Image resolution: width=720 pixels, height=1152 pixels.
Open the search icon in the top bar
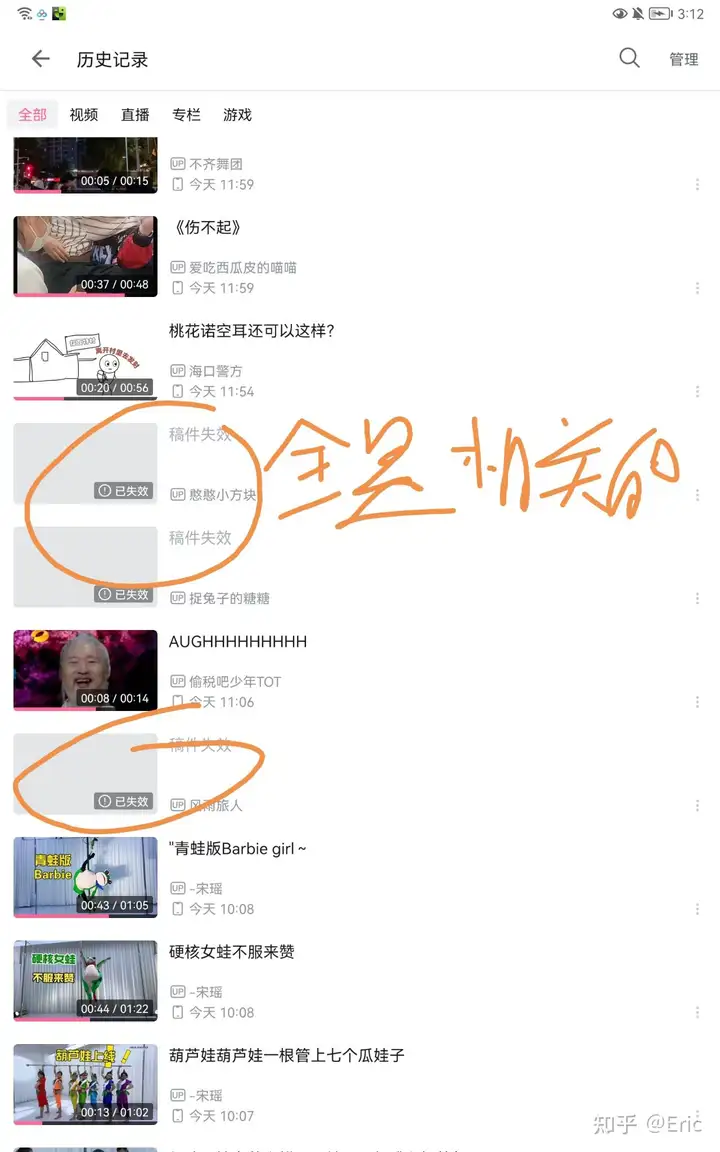[629, 58]
